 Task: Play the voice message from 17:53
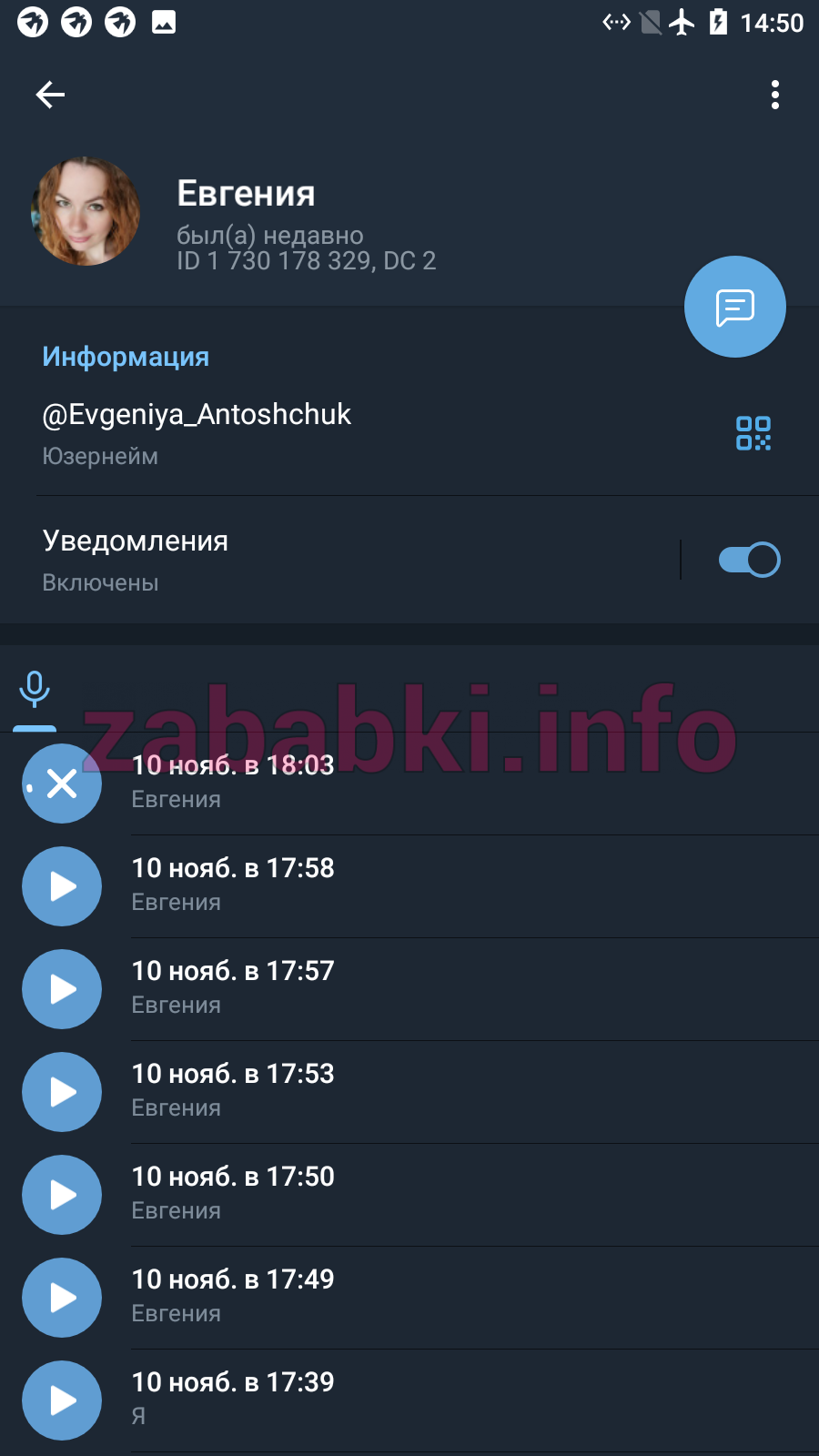pos(62,1092)
